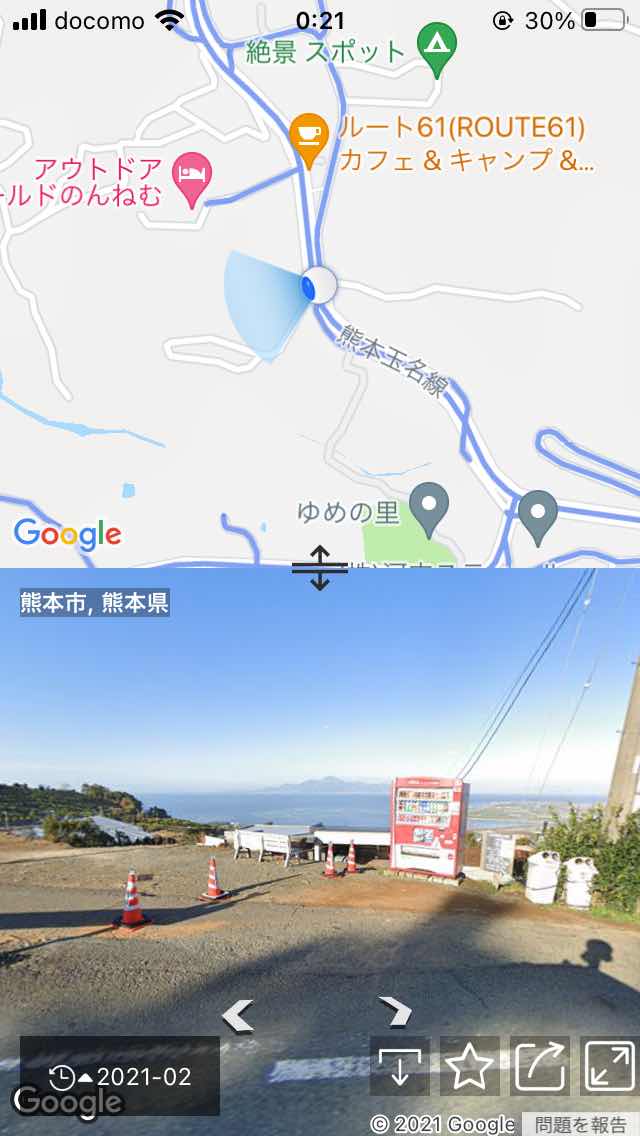Screen dimensions: 640x1136
Task: Move Street View with the left arrow
Action: (237, 1016)
